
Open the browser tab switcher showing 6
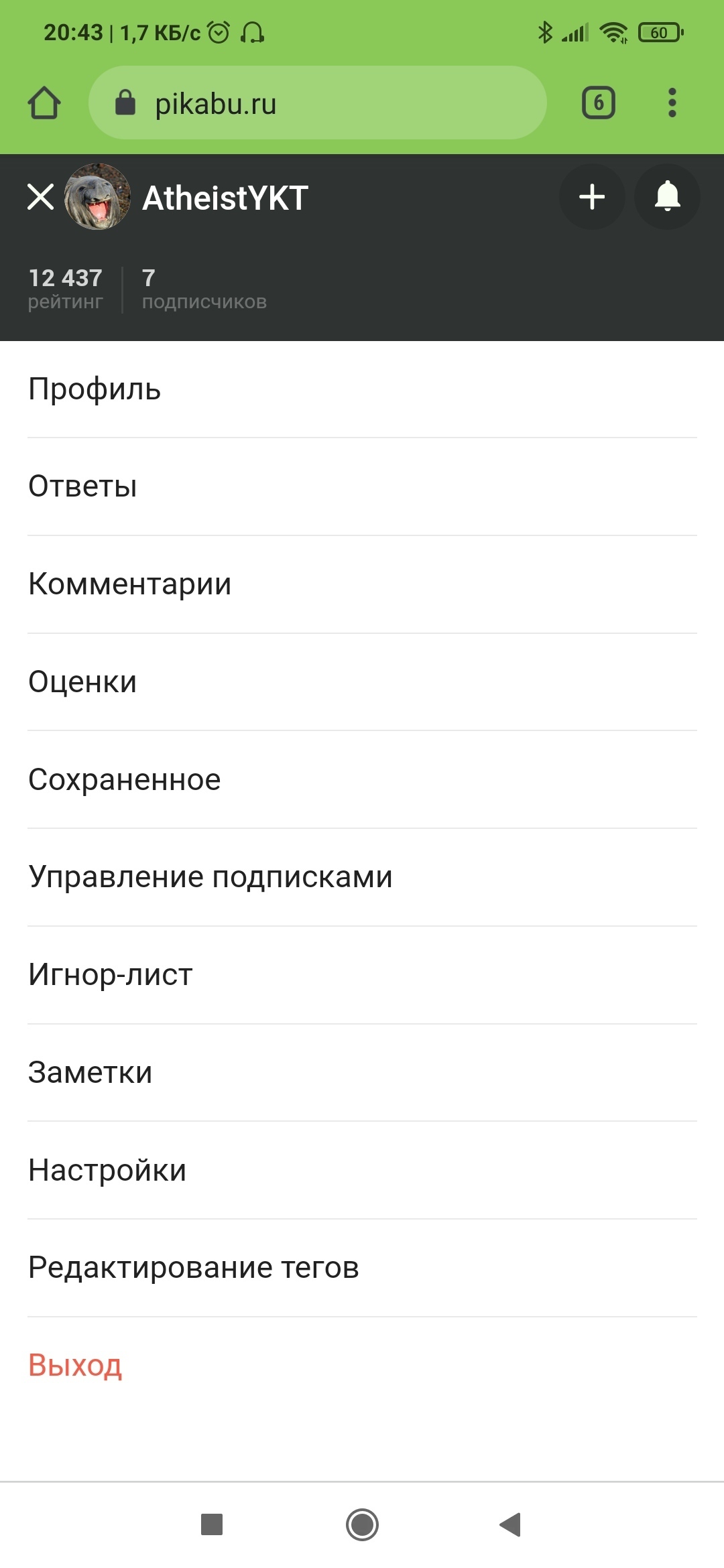[x=598, y=103]
